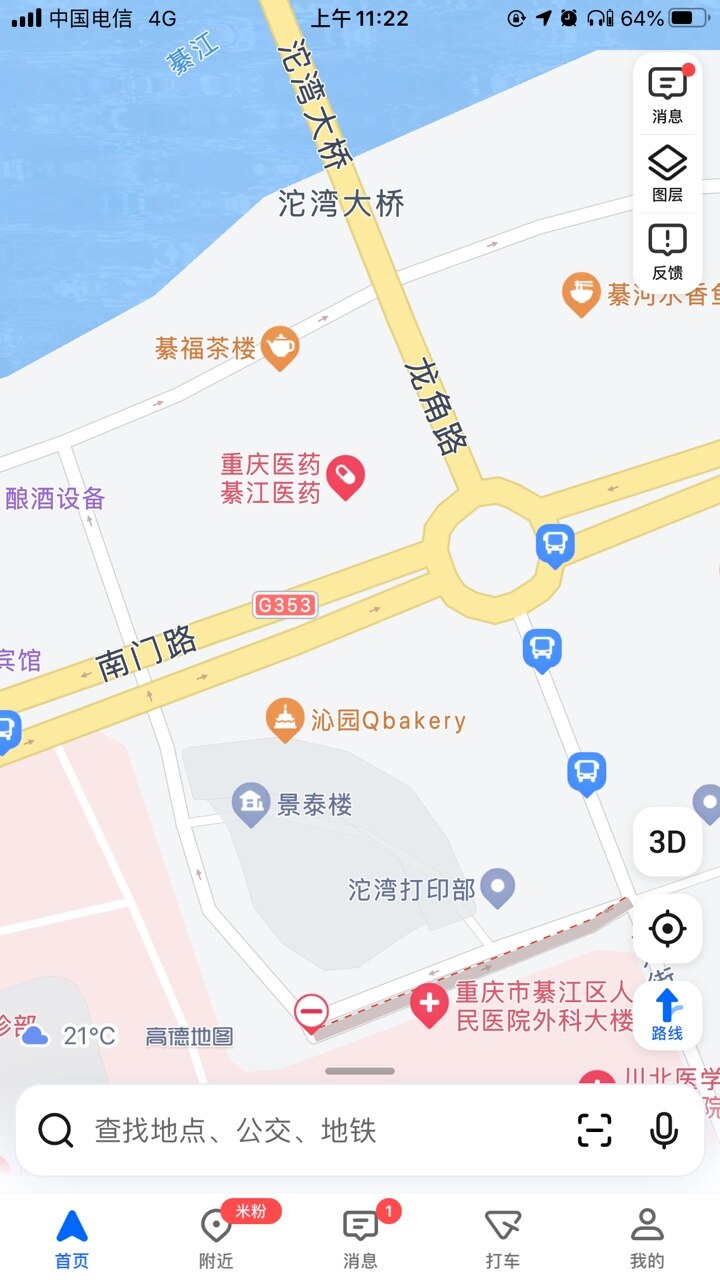This screenshot has height=1280, width=720.
Task: View the 21°C weather indicator details
Action: tap(68, 1036)
